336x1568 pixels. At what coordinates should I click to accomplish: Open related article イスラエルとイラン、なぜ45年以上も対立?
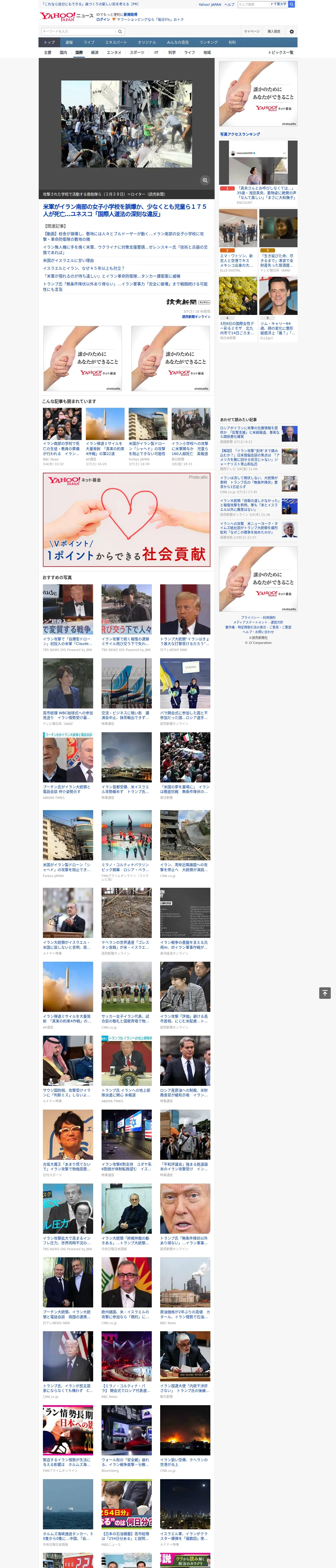coord(83,268)
